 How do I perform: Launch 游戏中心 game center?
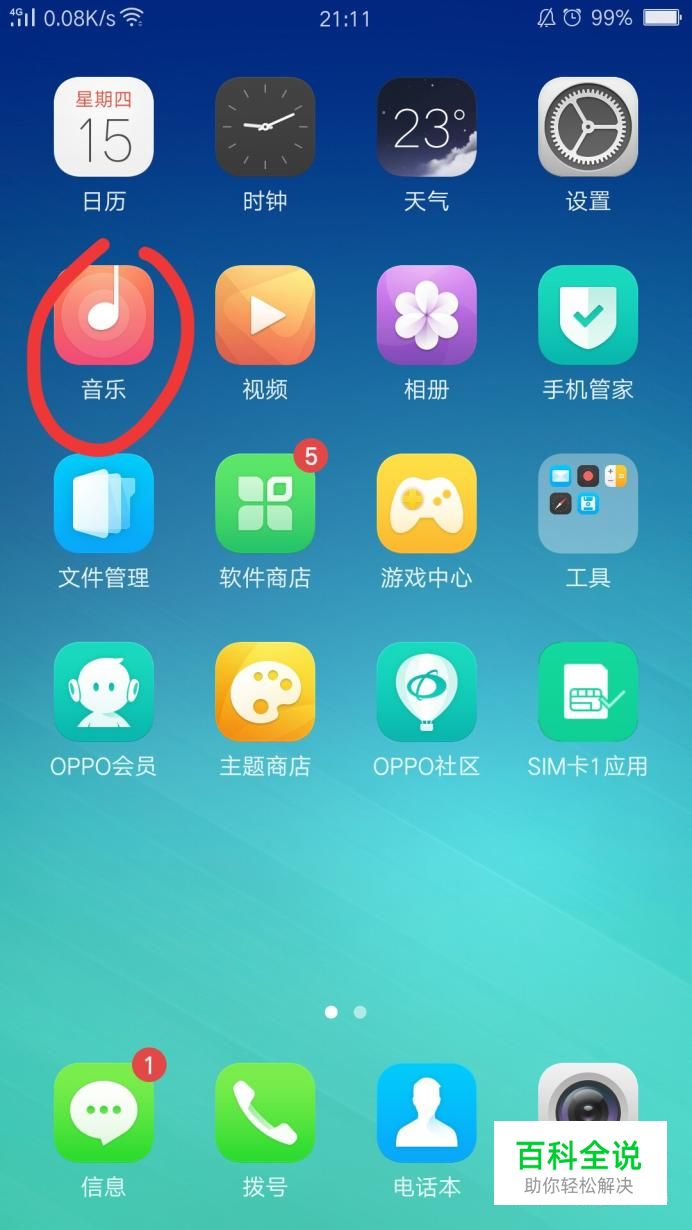tap(426, 503)
